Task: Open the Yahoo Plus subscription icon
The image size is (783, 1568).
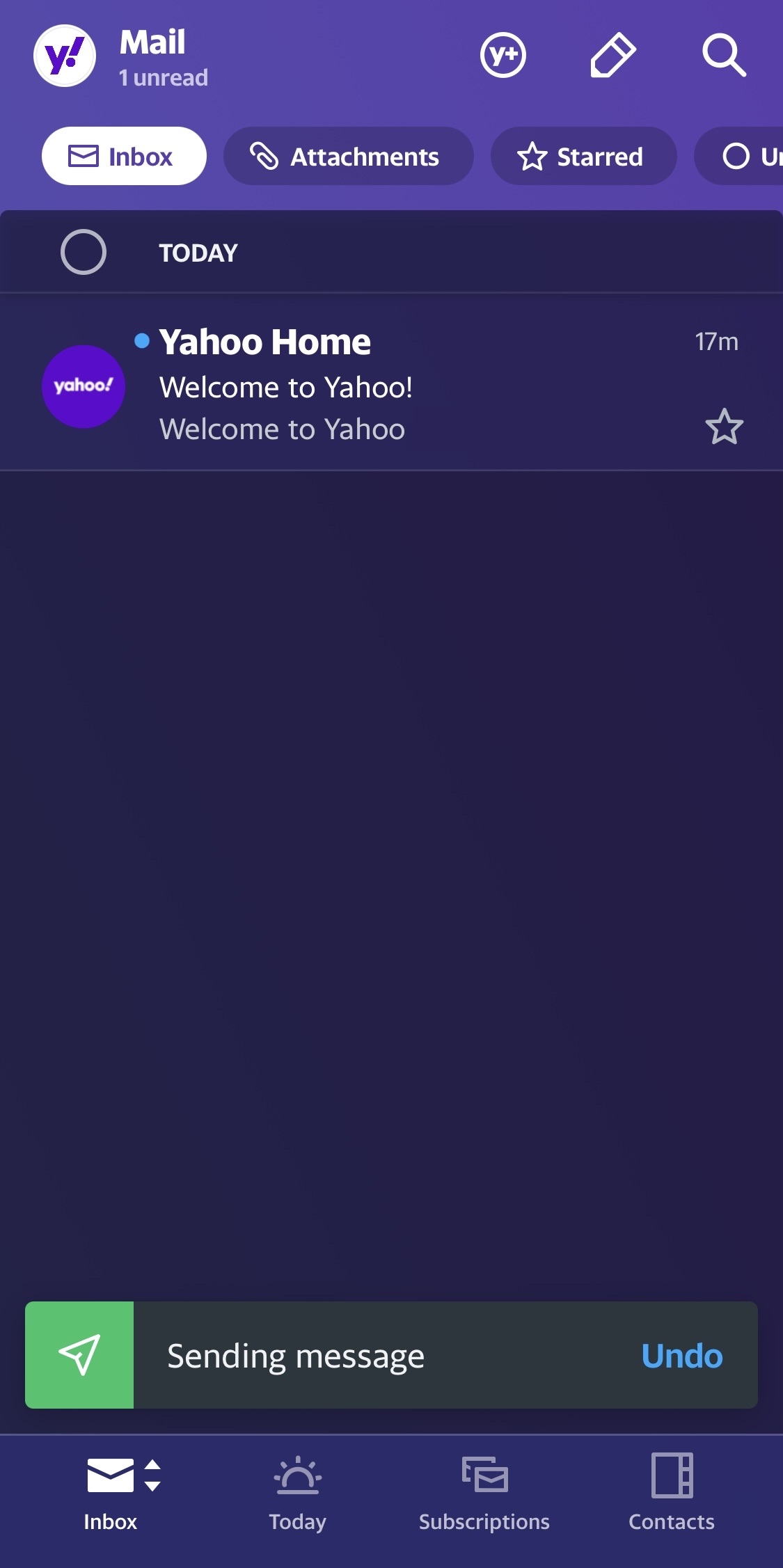Action: click(503, 56)
